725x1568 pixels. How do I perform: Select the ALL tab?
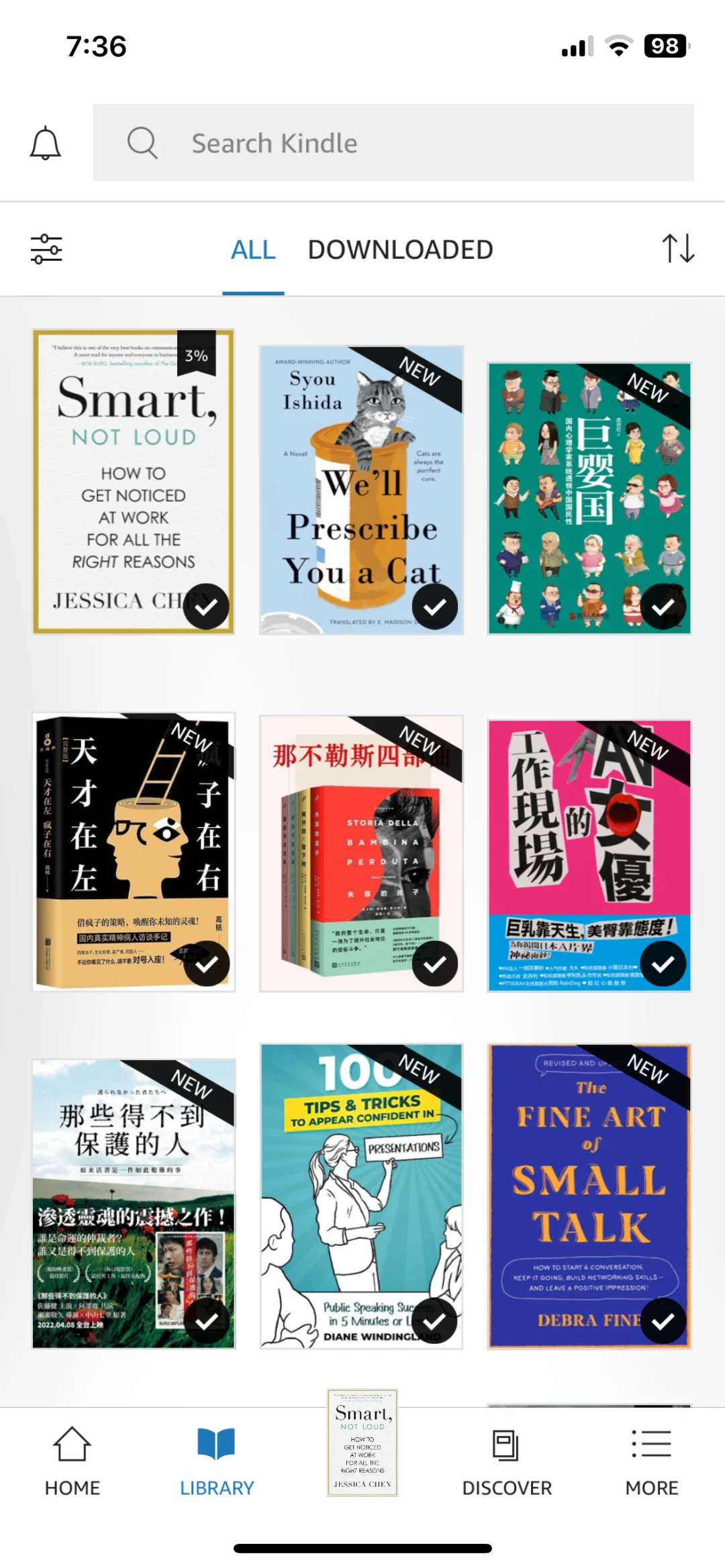253,250
